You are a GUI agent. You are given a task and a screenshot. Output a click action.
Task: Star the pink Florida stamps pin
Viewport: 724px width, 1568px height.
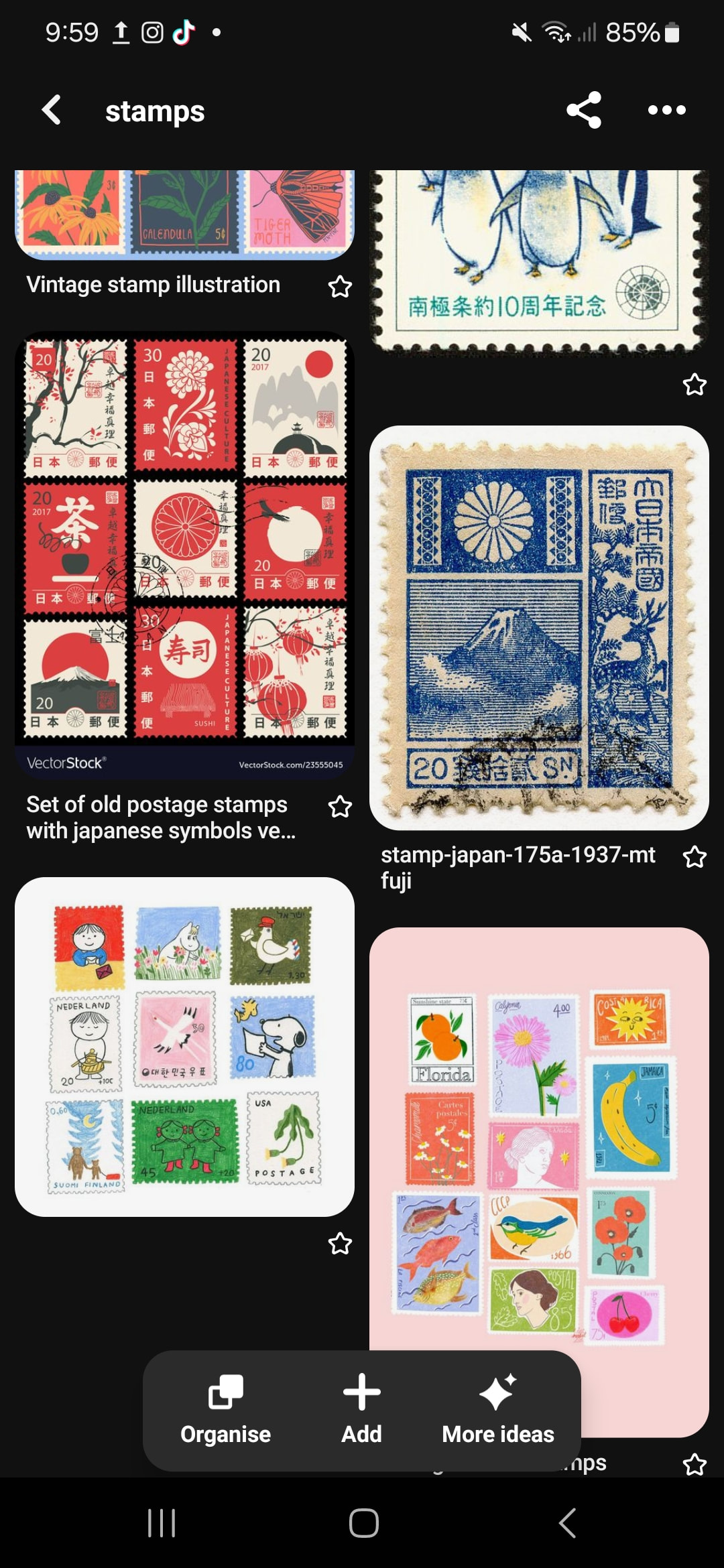click(694, 1465)
